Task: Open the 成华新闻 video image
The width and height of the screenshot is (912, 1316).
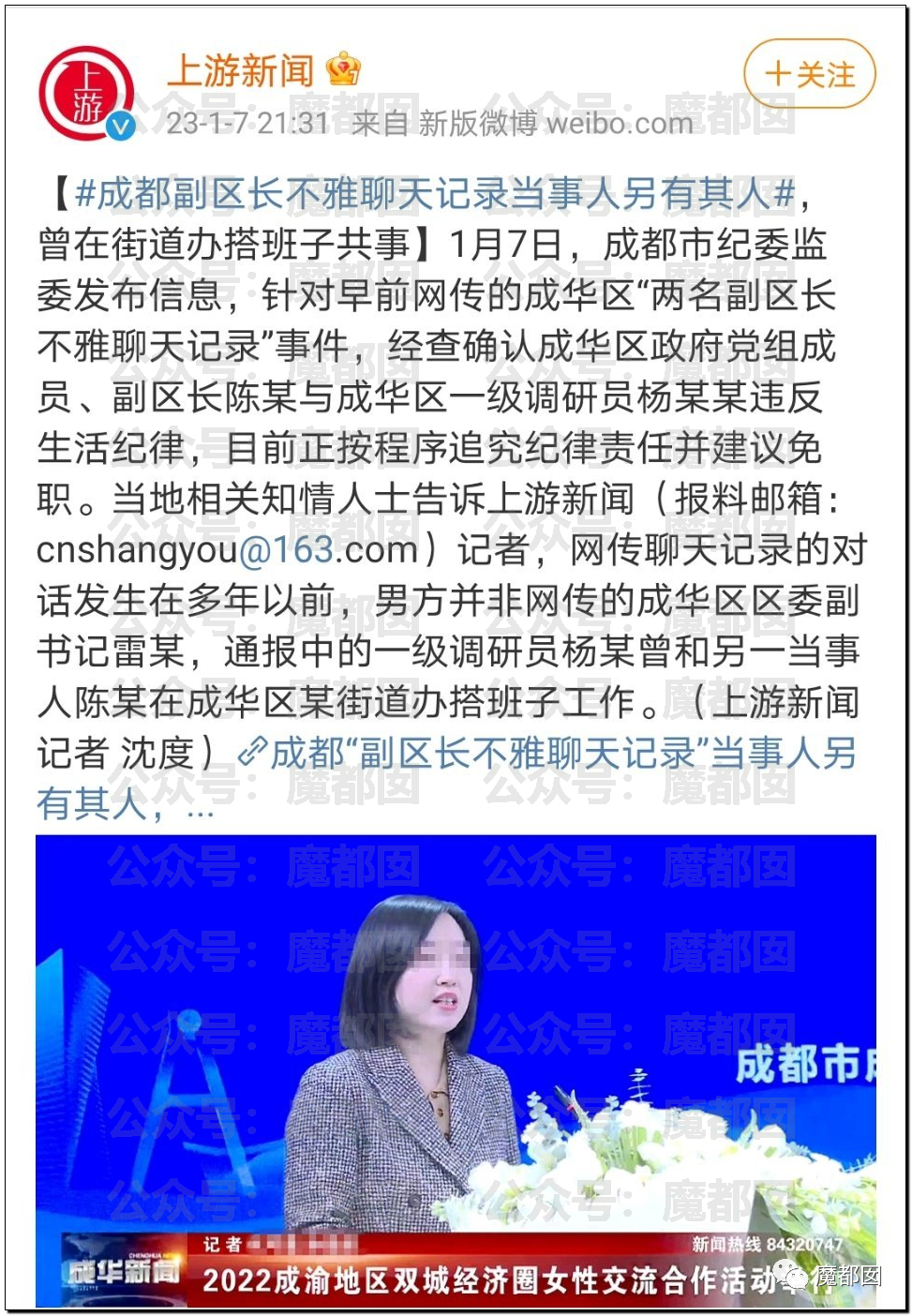Action: pos(456,1070)
